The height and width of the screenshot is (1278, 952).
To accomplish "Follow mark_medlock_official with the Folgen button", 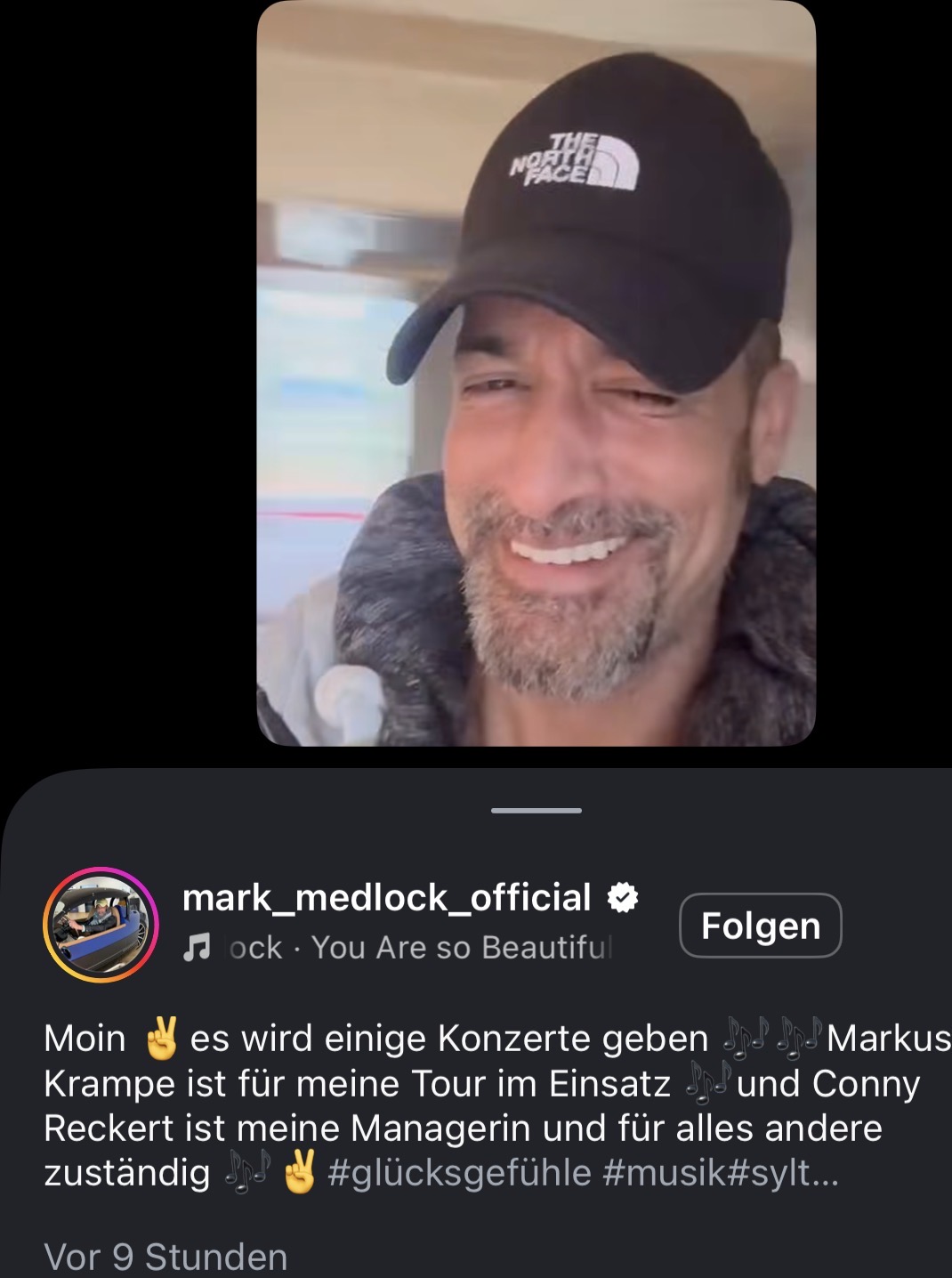I will pos(760,926).
